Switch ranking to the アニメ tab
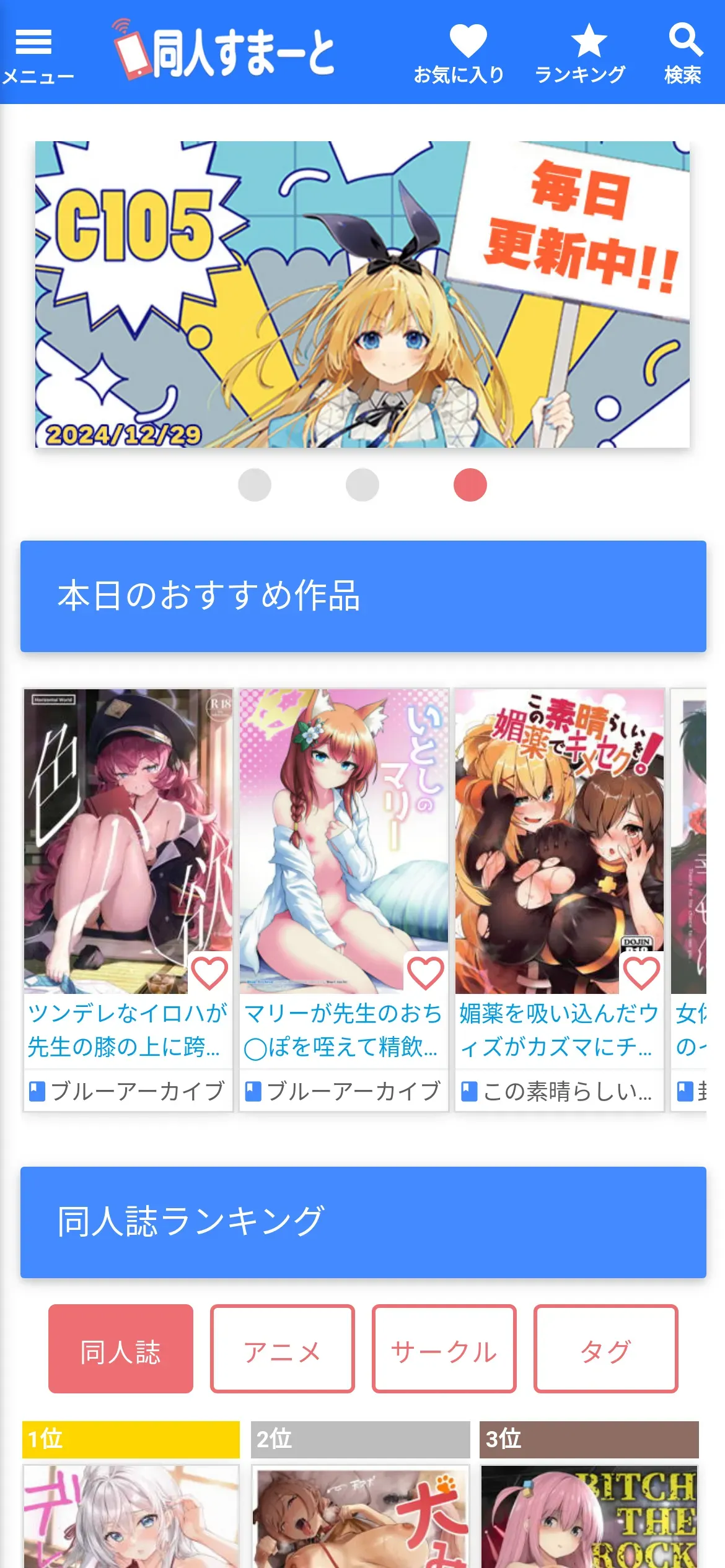 tap(283, 1349)
